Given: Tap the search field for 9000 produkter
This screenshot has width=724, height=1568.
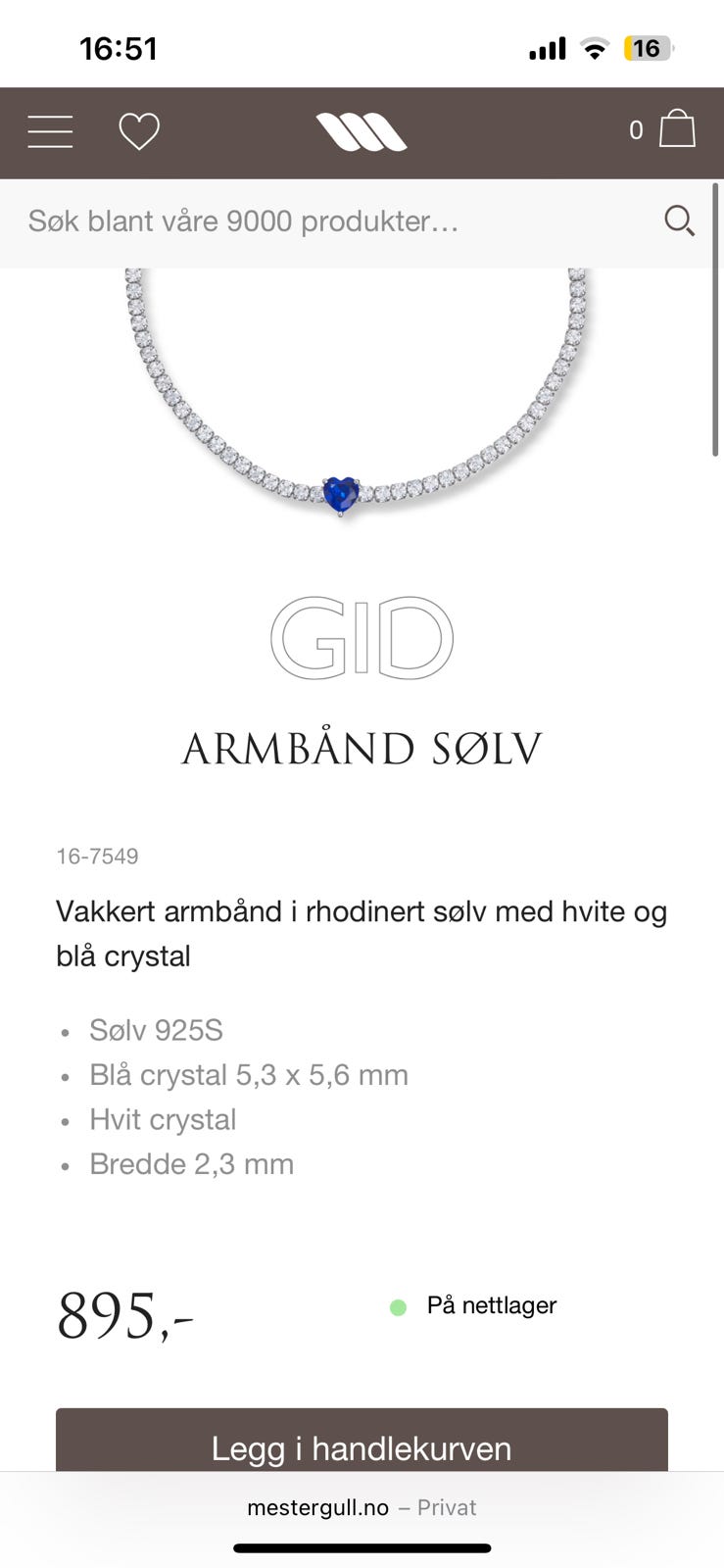Looking at the screenshot, I should (245, 221).
